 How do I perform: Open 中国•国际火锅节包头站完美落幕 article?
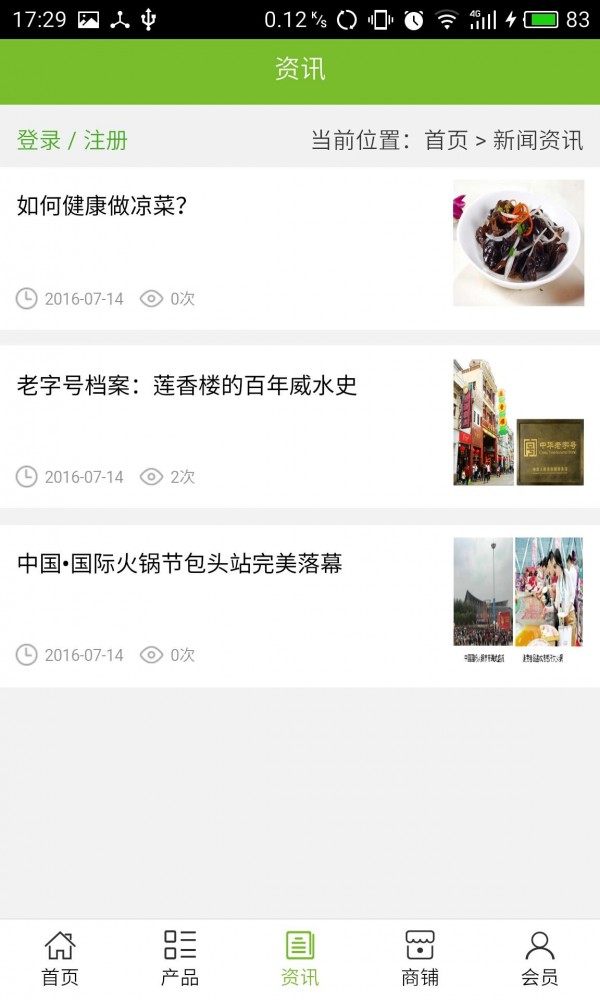[180, 563]
